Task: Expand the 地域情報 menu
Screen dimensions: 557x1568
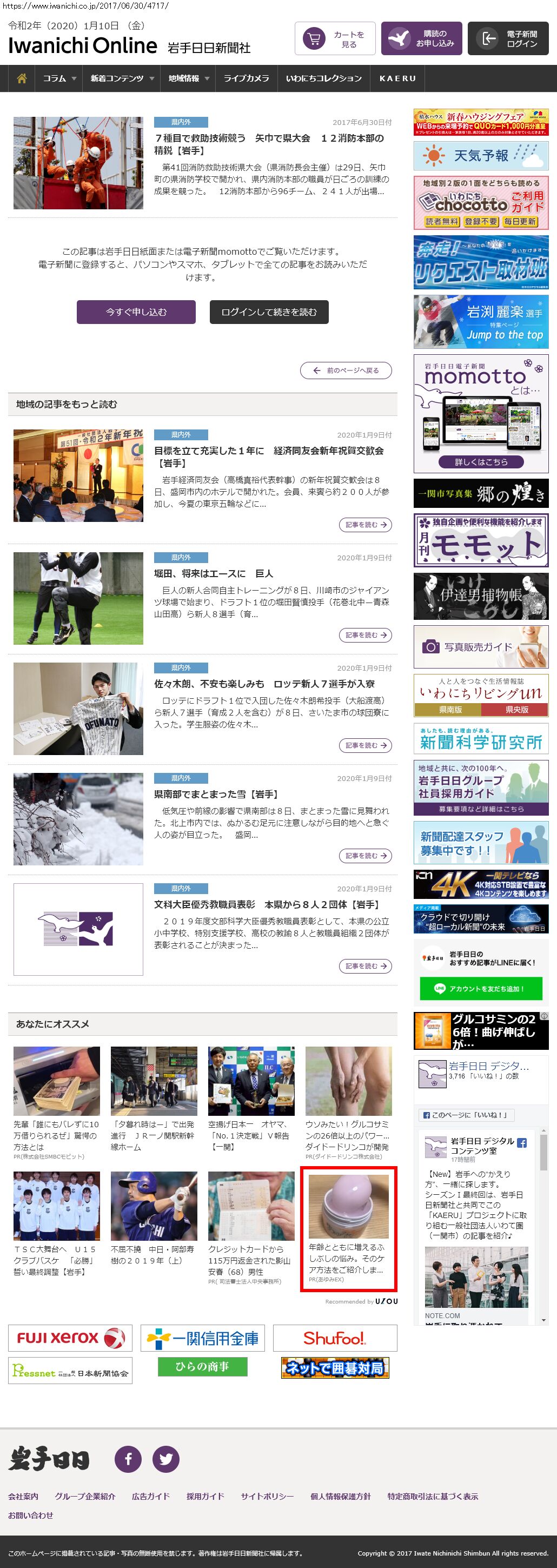Action: [188, 78]
